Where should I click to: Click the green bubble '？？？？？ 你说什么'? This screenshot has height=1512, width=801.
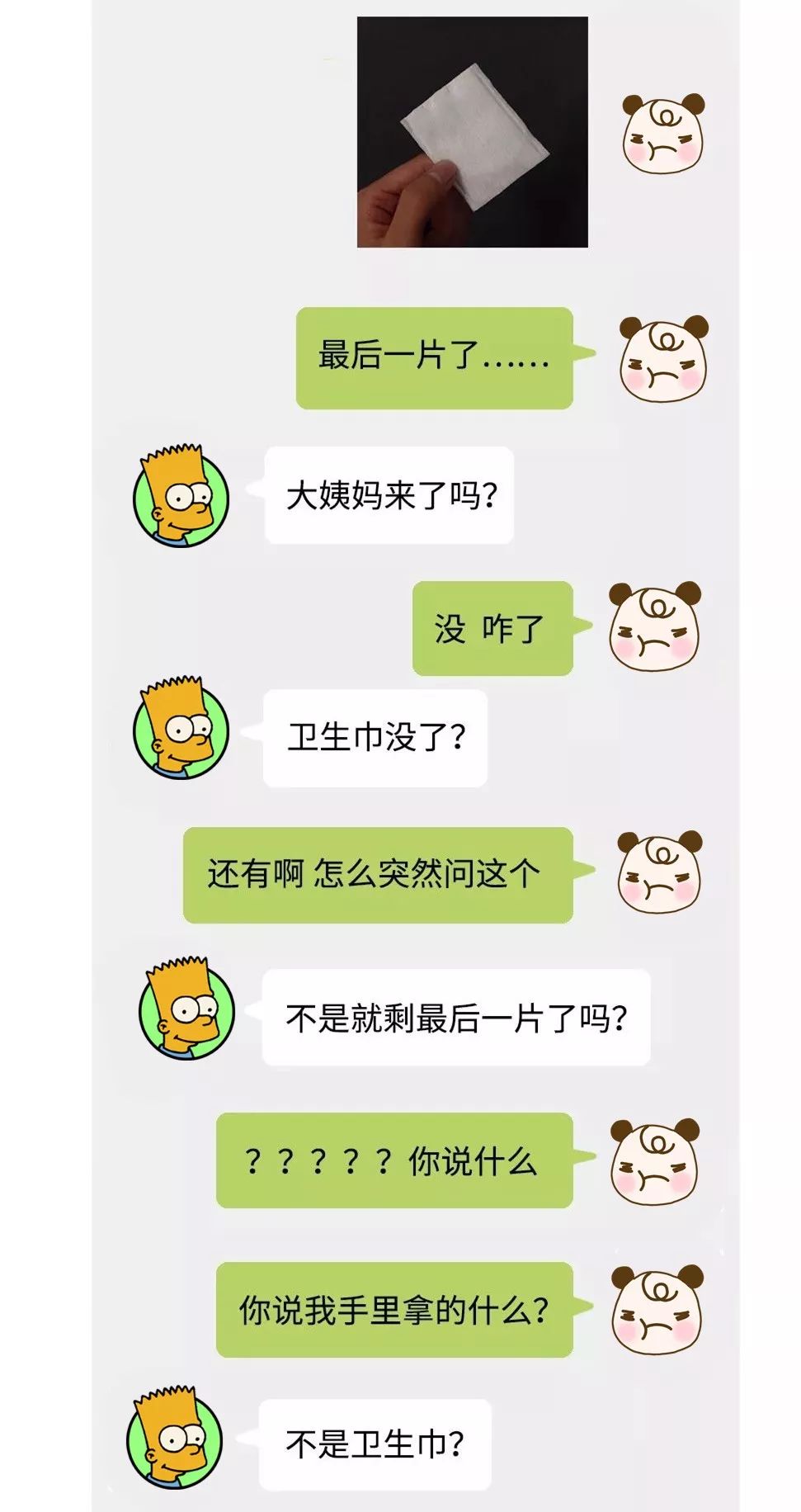(396, 1159)
